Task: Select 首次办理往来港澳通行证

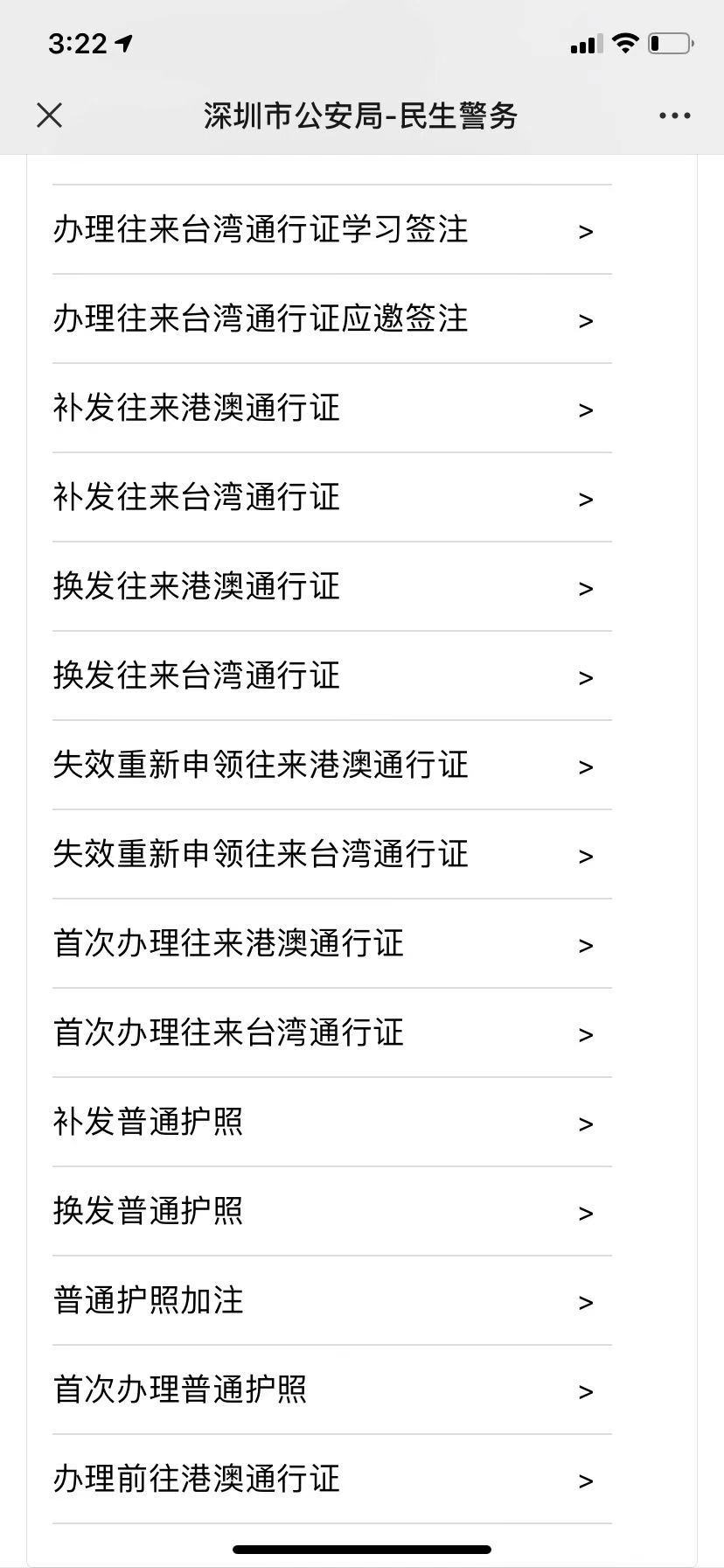Action: (x=226, y=943)
